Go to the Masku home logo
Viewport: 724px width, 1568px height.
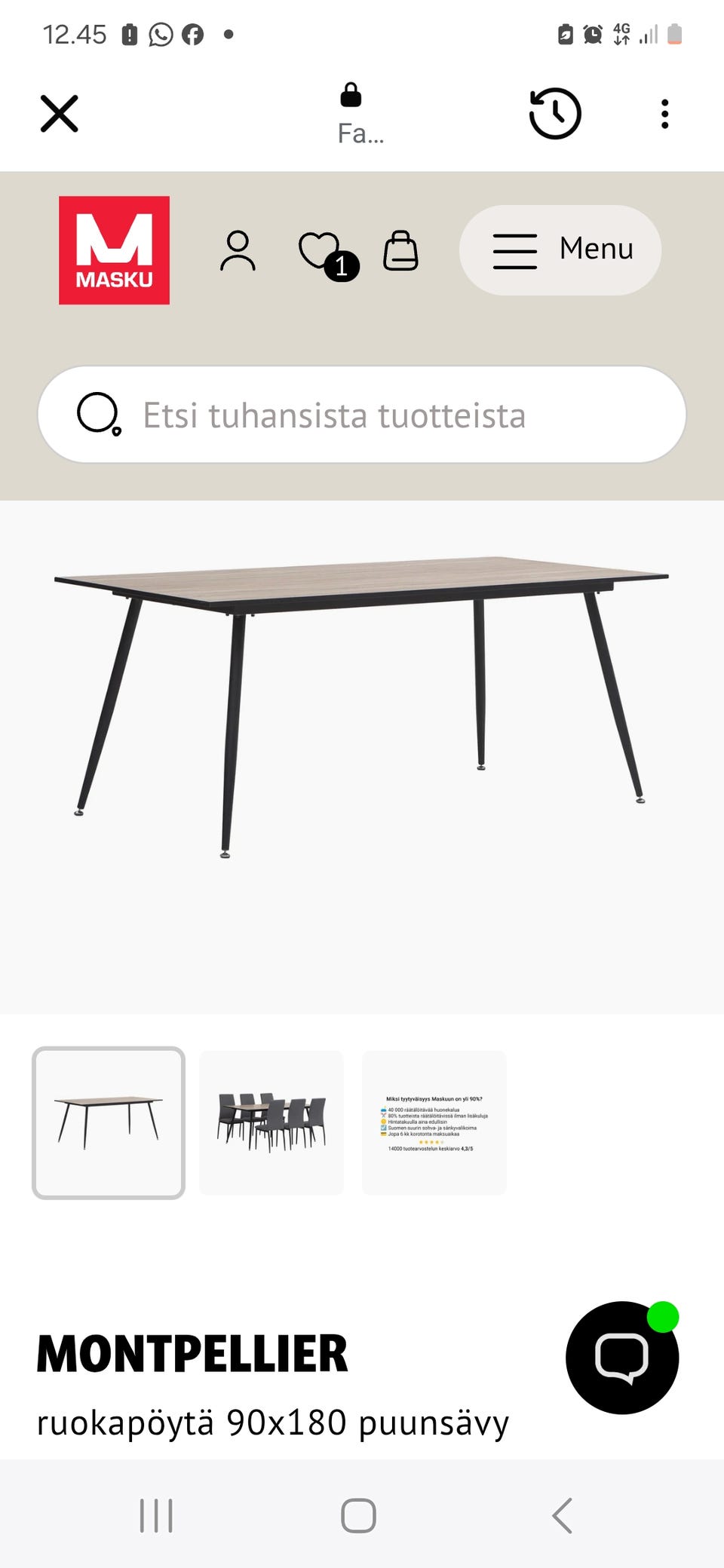point(115,250)
